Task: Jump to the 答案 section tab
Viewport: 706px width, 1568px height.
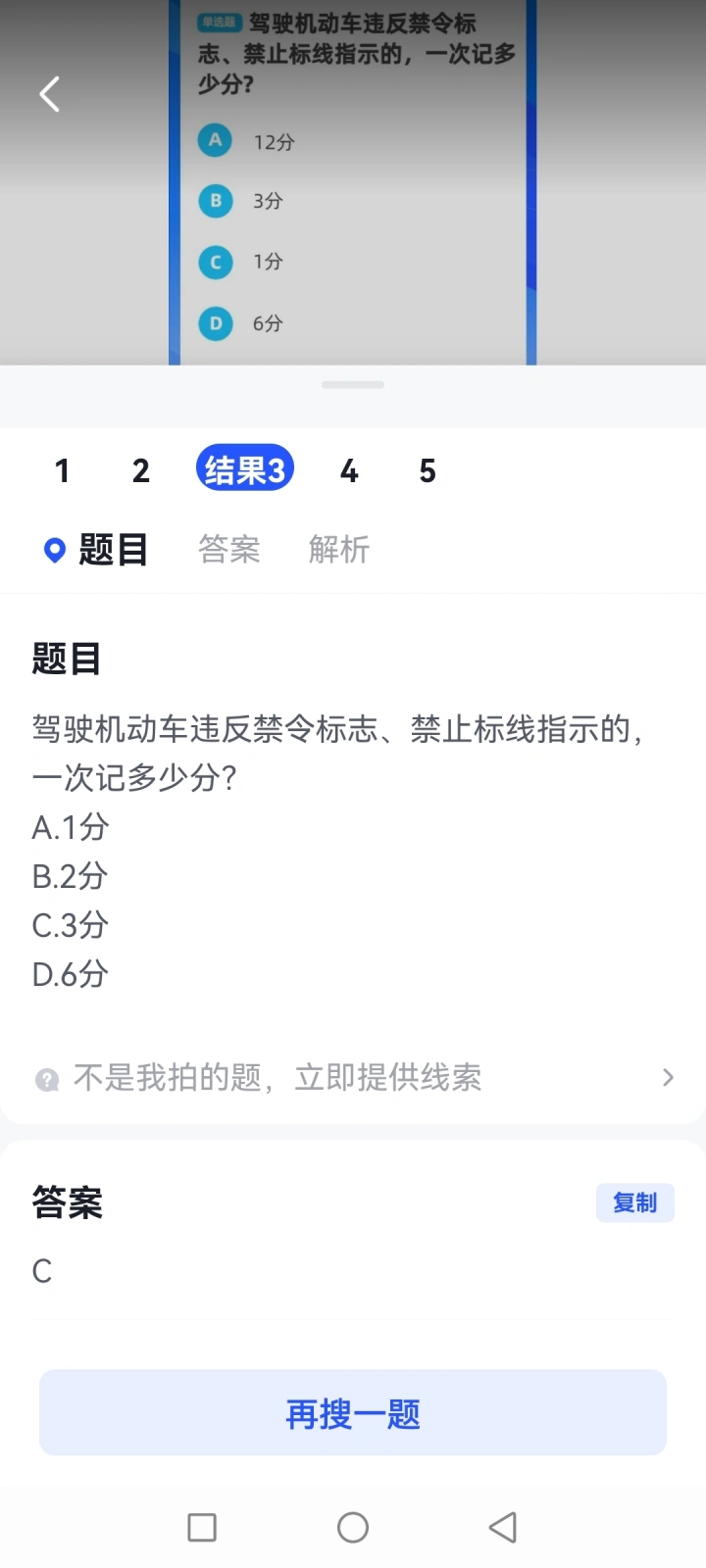Action: click(x=228, y=550)
